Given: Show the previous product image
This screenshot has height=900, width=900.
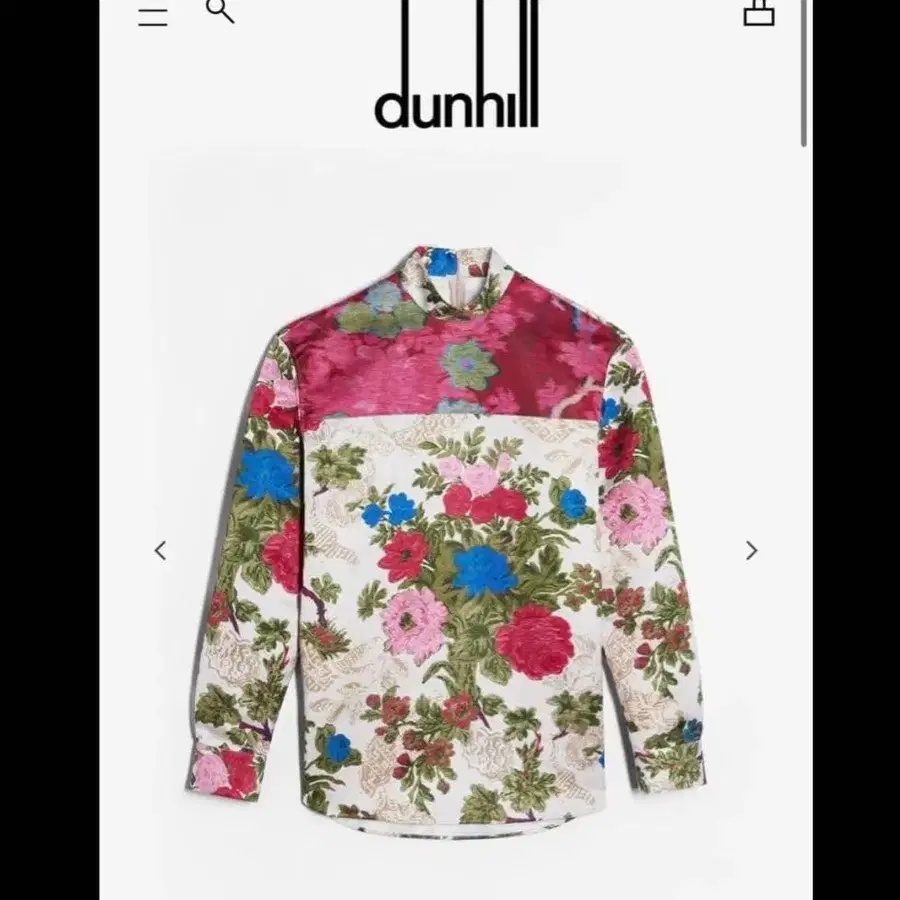Looking at the screenshot, I should click(160, 550).
